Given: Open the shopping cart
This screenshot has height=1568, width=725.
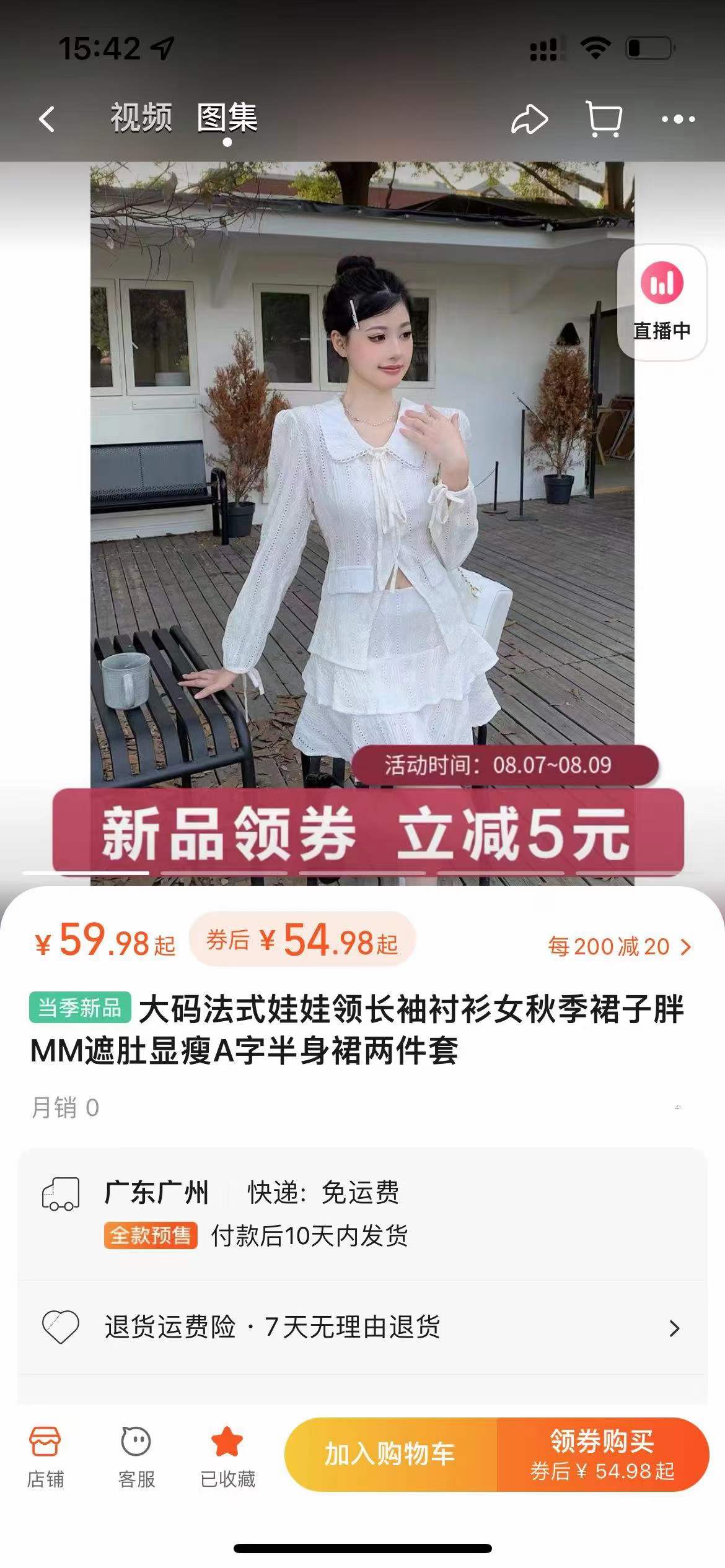Looking at the screenshot, I should pyautogui.click(x=604, y=119).
